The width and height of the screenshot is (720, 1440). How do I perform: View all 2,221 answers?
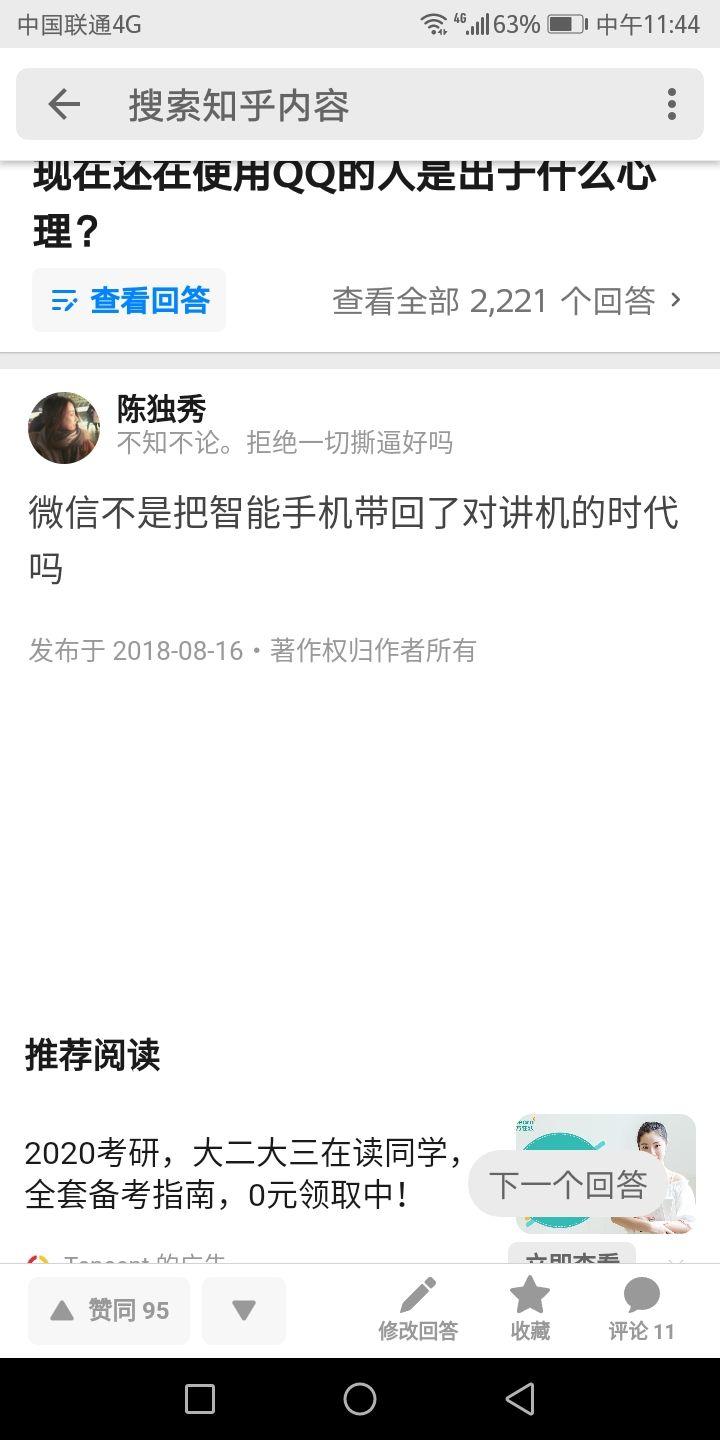tap(507, 300)
